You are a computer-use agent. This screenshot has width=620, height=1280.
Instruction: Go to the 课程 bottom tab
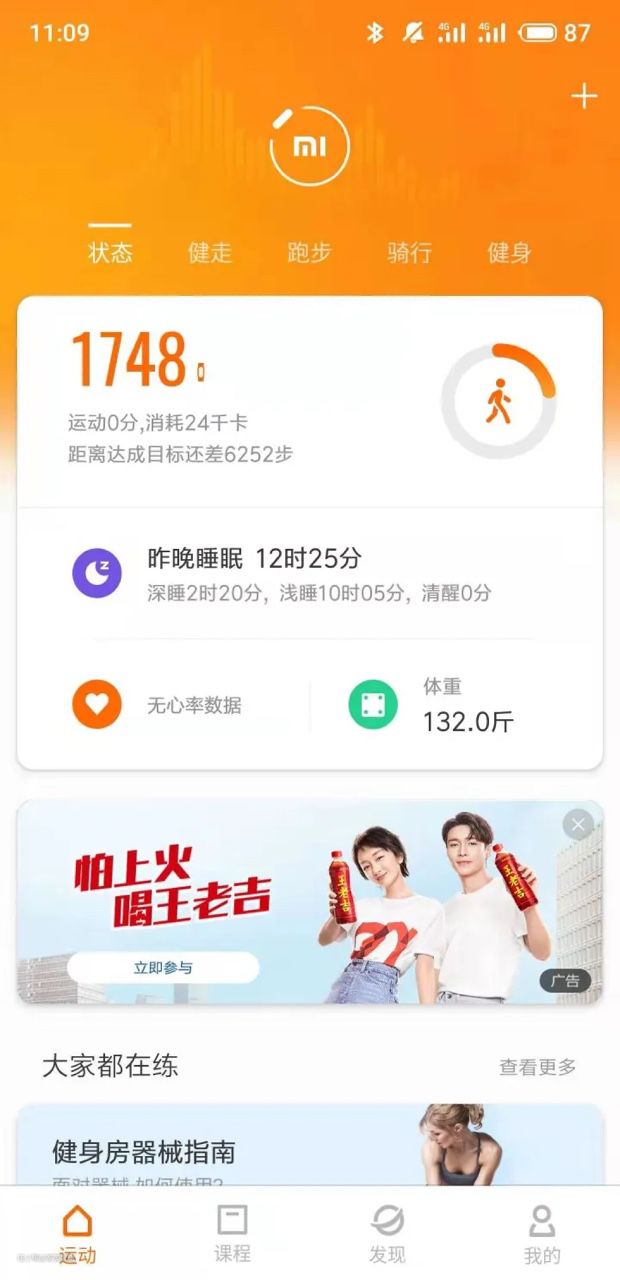232,1233
